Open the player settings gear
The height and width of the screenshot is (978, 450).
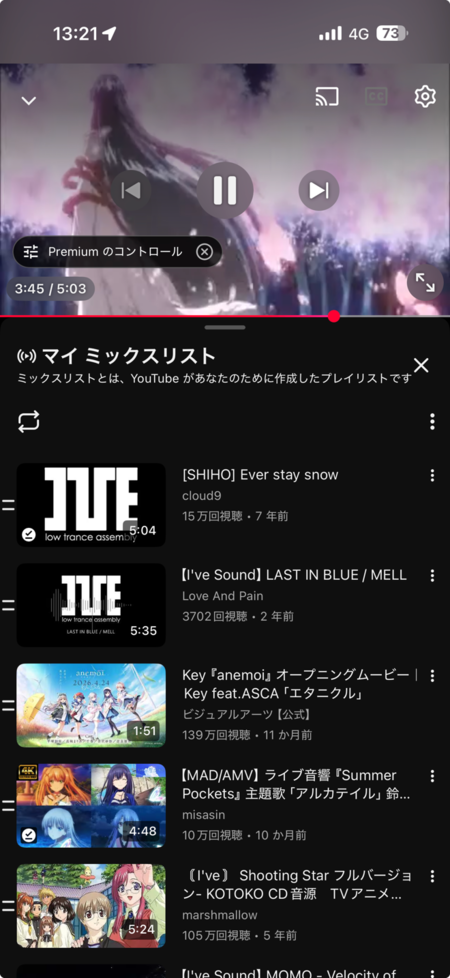click(x=425, y=97)
